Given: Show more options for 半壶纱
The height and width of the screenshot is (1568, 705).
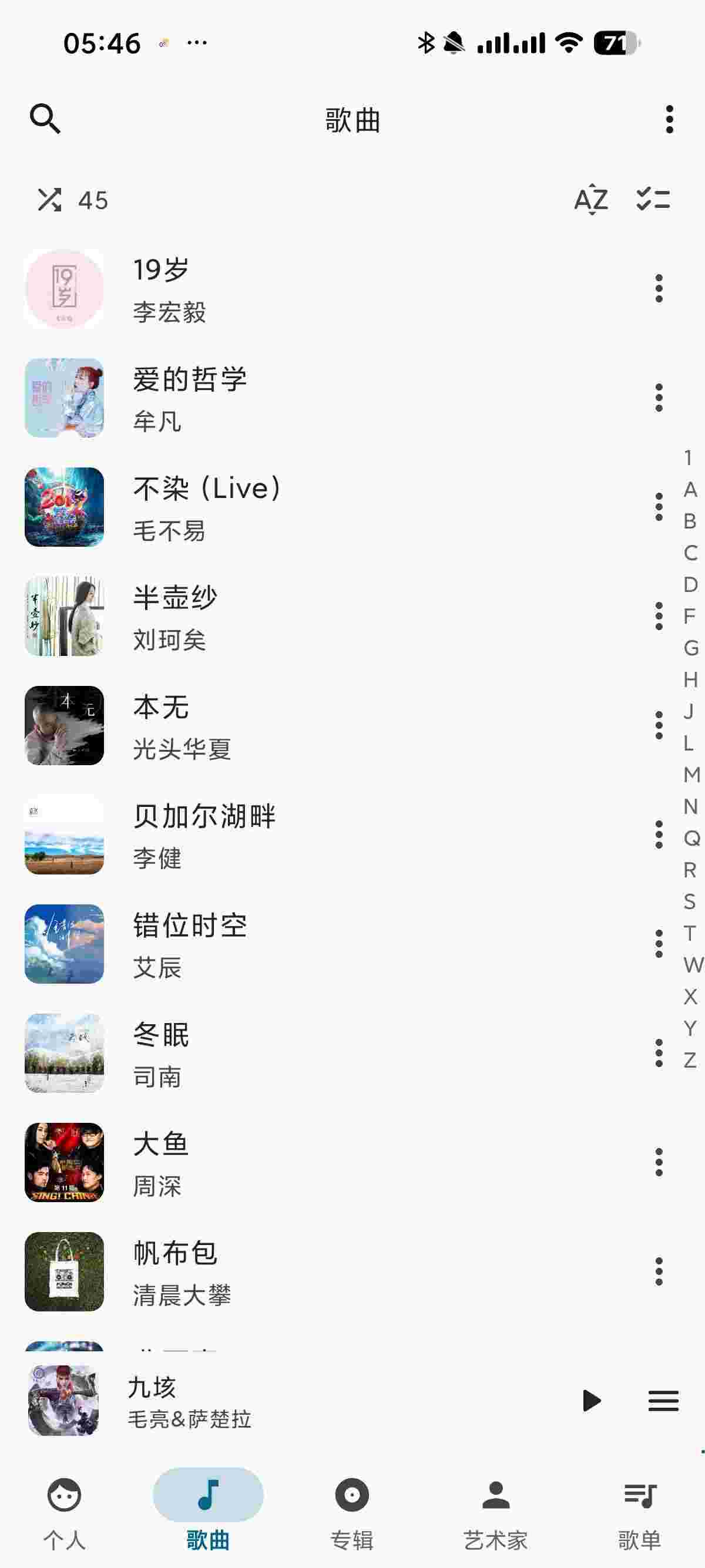Looking at the screenshot, I should (658, 617).
